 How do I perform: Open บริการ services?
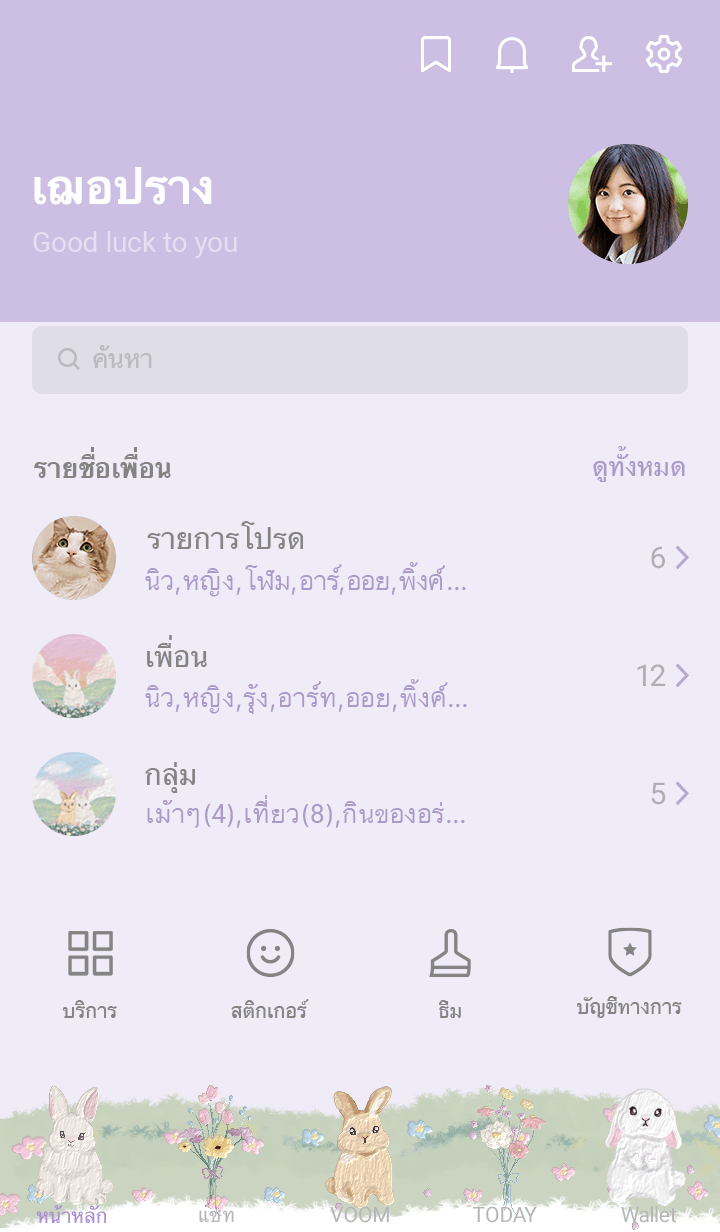point(90,972)
